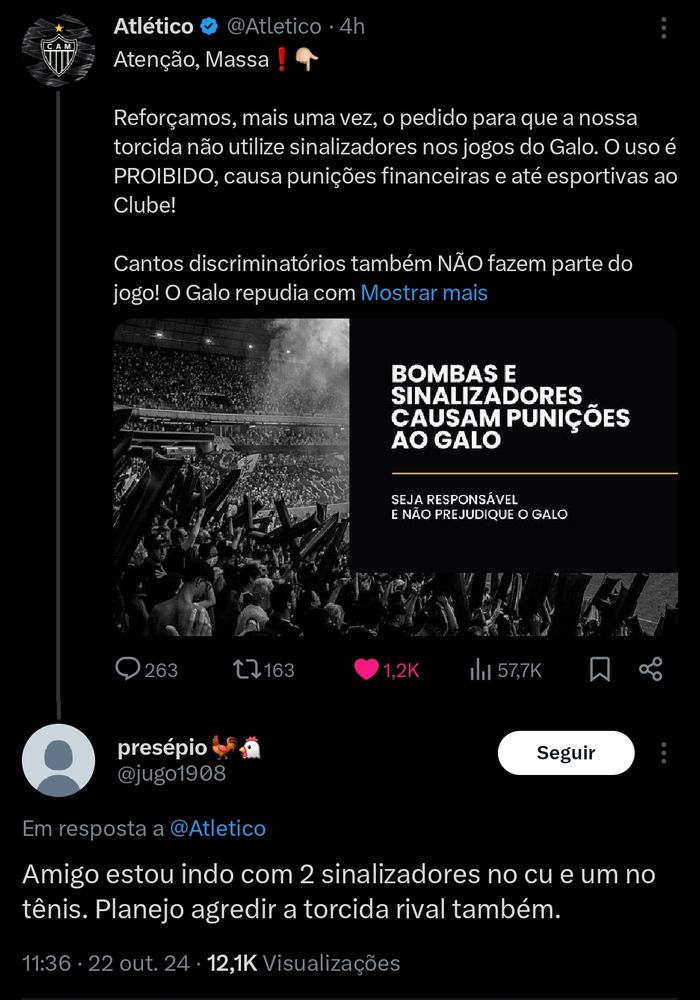Screen dimensions: 700x1000
Task: Open overflow menu on Atlético's post
Action: pos(664,27)
